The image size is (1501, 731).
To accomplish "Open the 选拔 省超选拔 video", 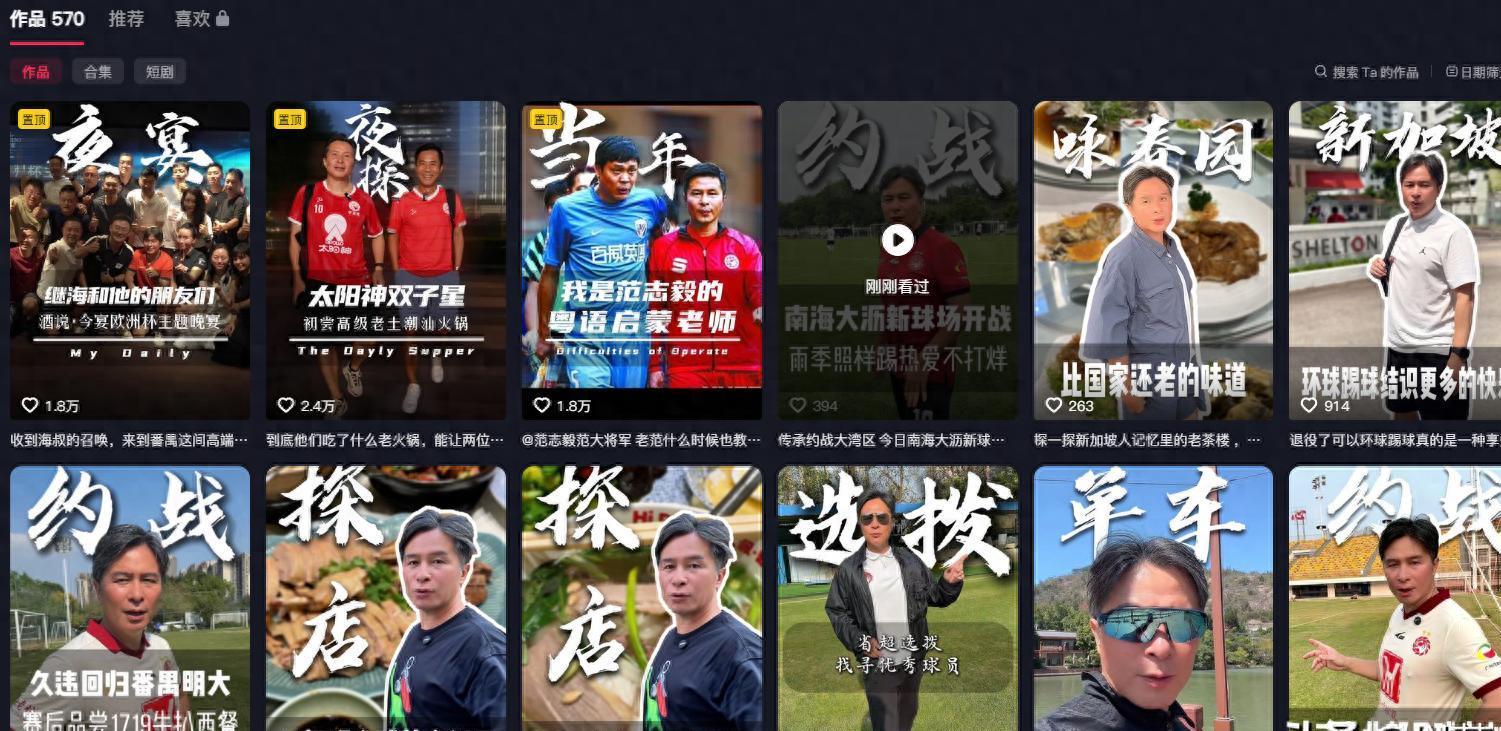I will pos(898,598).
